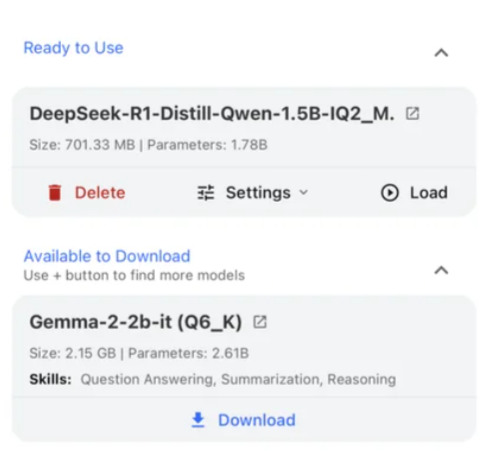This screenshot has height=450, width=484.
Task: Load the DeepSeek-R1-Distill-Qwen model
Action: pyautogui.click(x=414, y=193)
